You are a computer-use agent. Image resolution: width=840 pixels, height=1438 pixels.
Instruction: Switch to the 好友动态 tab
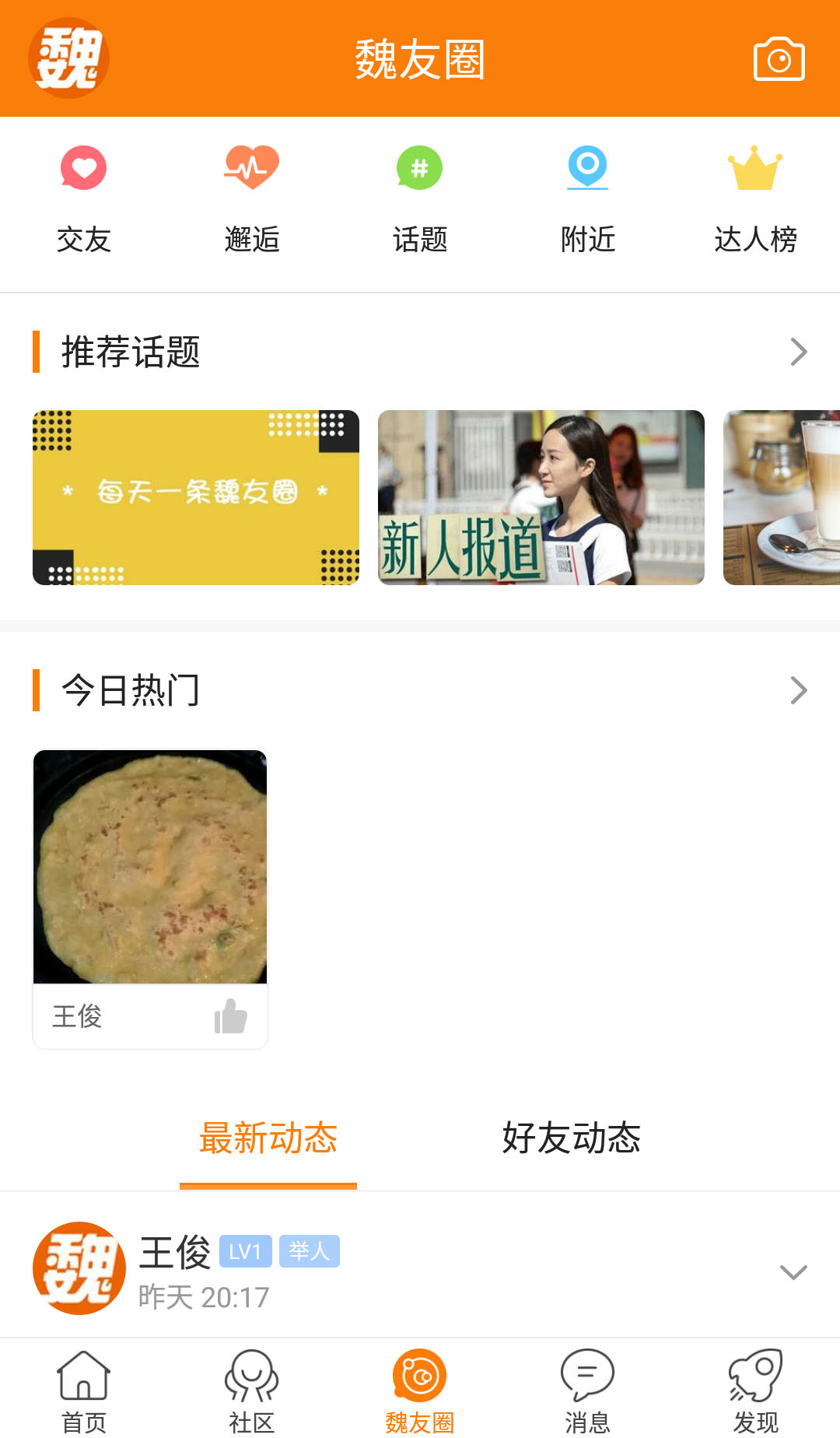pos(572,1138)
